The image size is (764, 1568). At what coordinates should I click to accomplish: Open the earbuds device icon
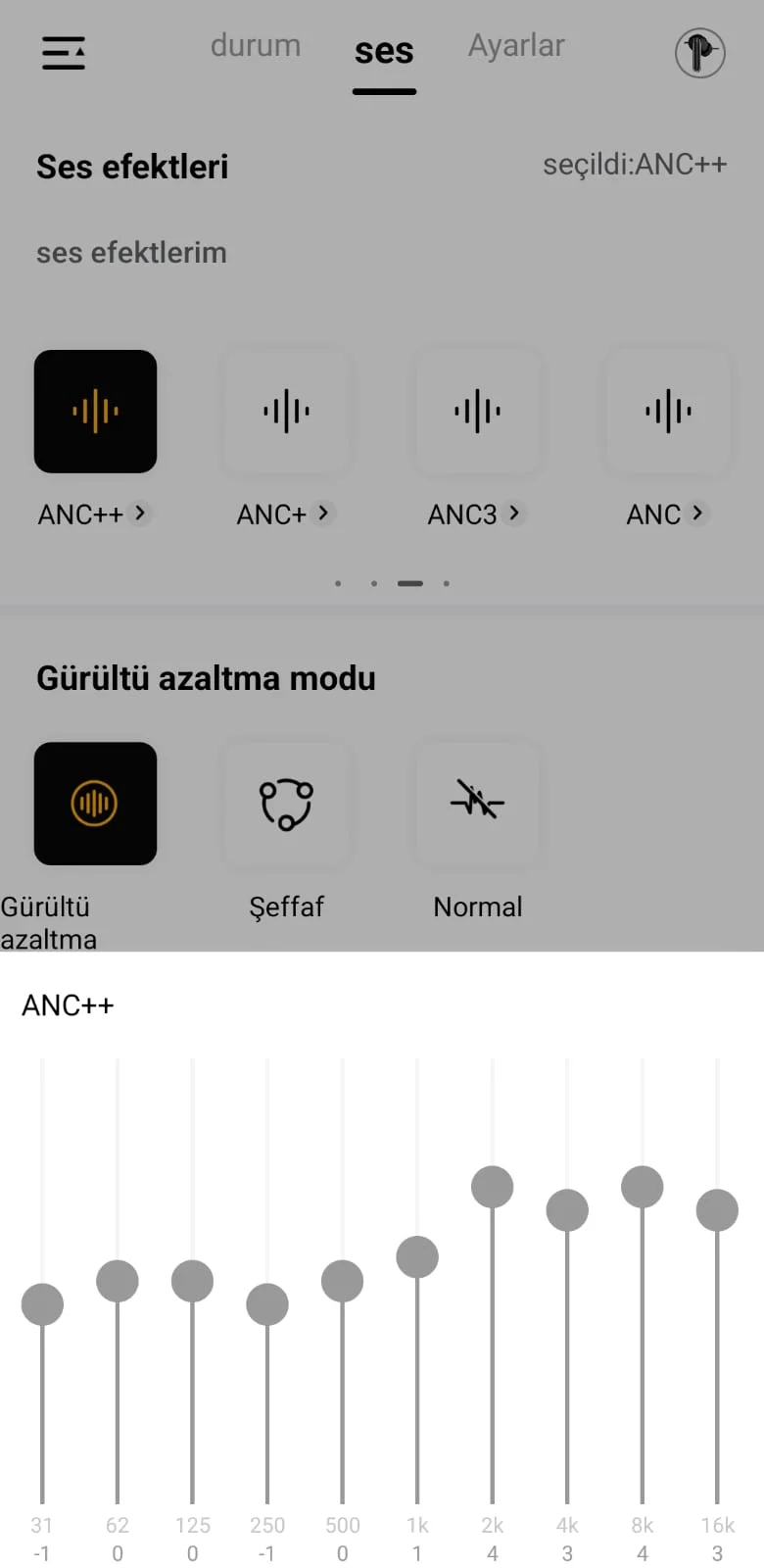point(699,53)
